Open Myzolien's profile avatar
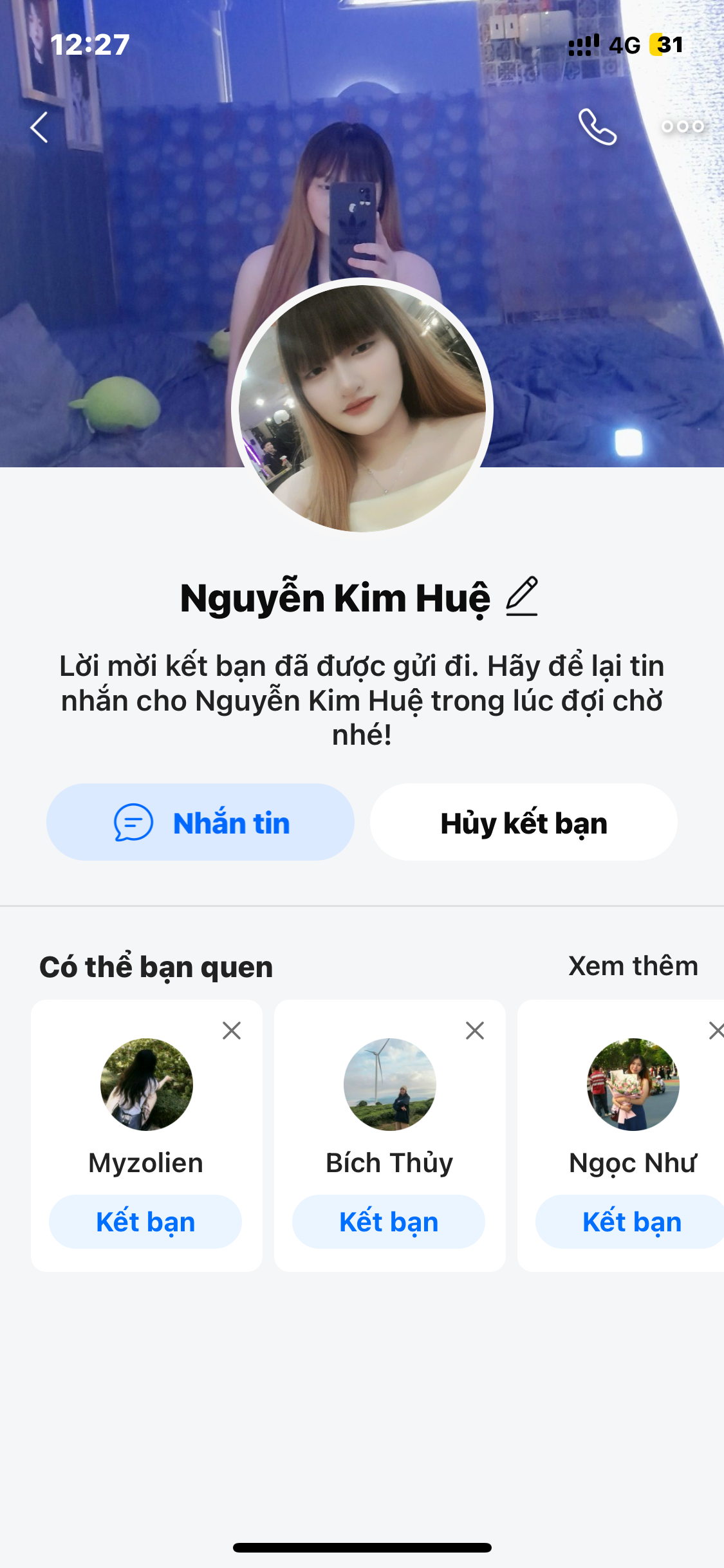Viewport: 724px width, 1568px height. (147, 1085)
